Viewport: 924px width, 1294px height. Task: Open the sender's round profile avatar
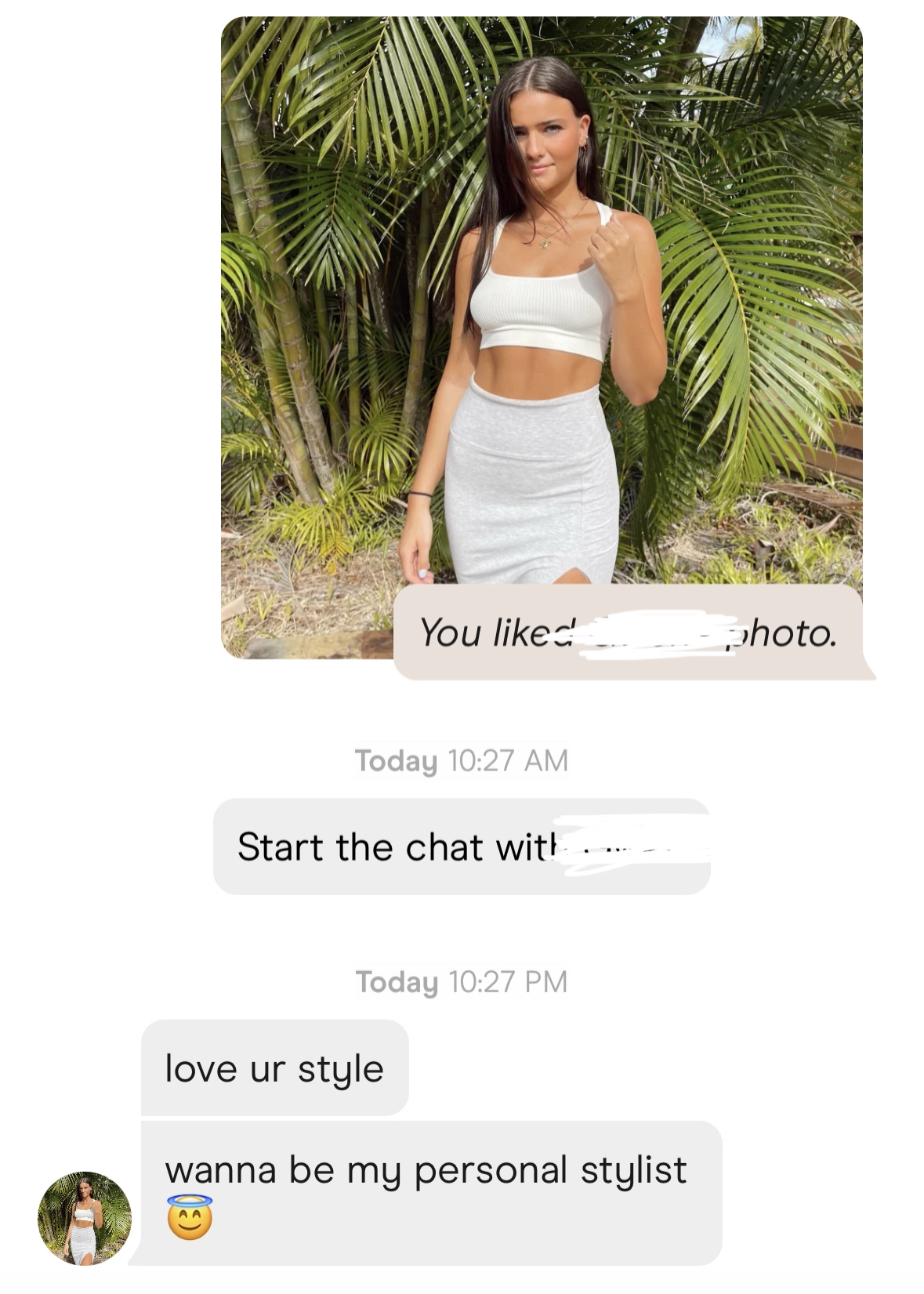point(85,1219)
